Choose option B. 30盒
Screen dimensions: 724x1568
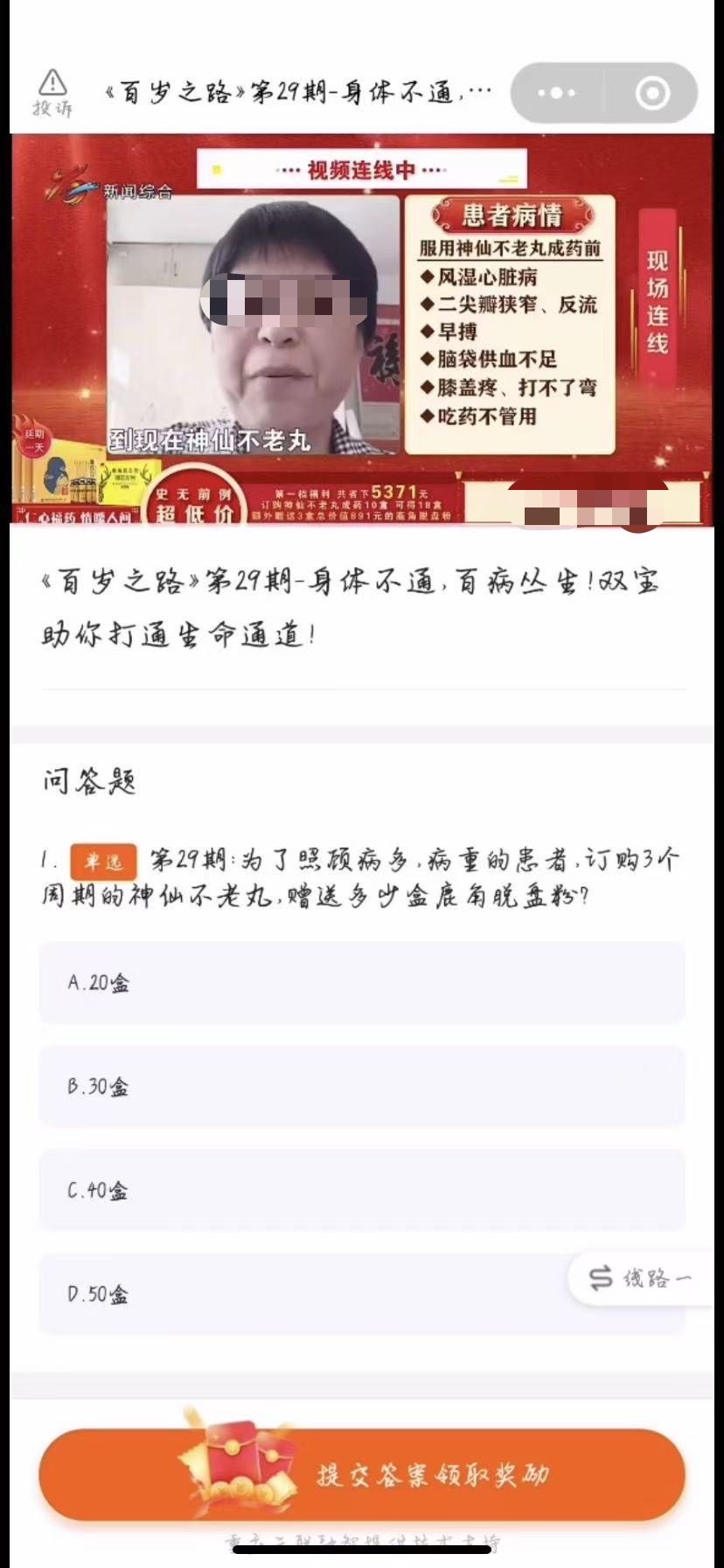[x=362, y=1087]
